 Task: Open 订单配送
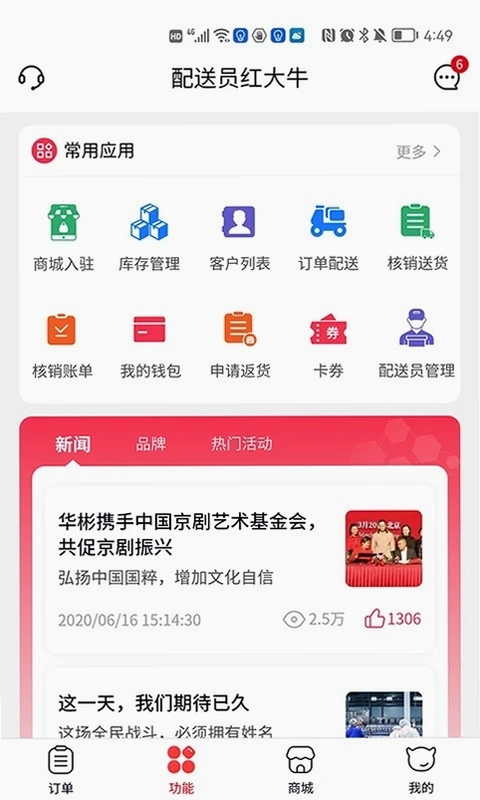coord(328,237)
